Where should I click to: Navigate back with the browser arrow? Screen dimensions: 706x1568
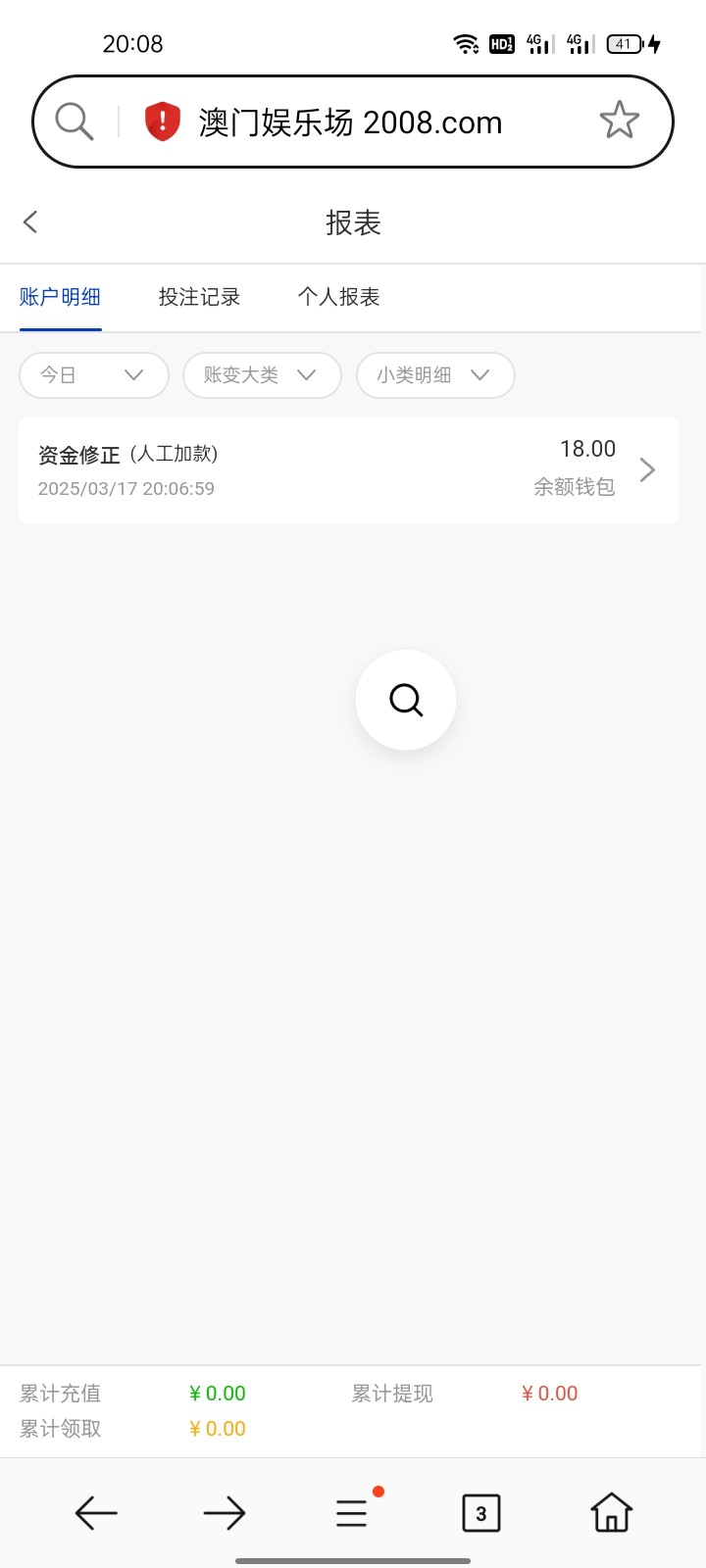pos(96,1513)
